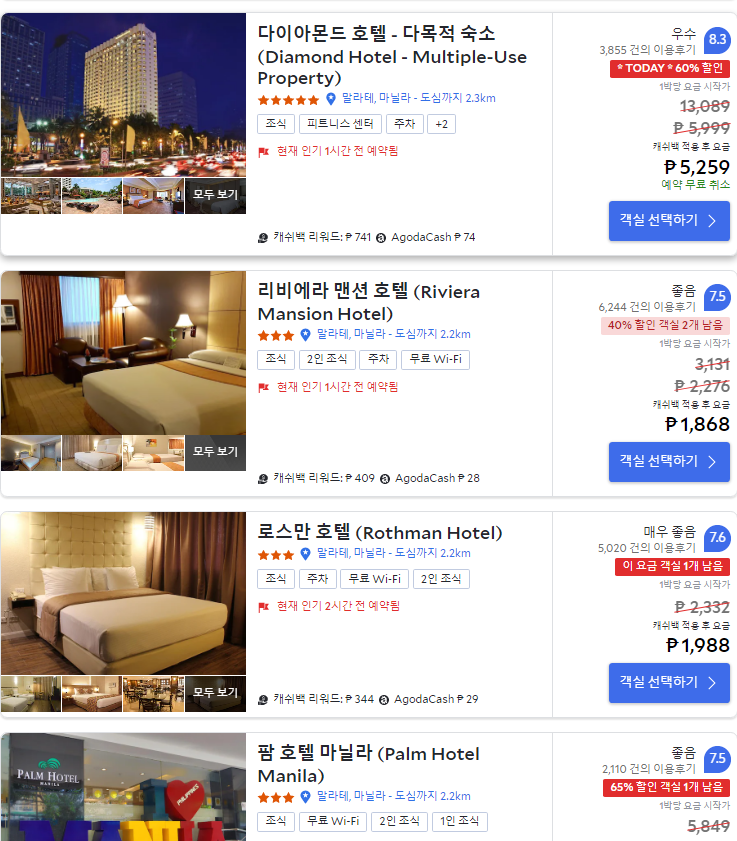737x841 pixels.
Task: View all photos (모두 보기) of Rothman Hotel
Action: click(x=215, y=693)
